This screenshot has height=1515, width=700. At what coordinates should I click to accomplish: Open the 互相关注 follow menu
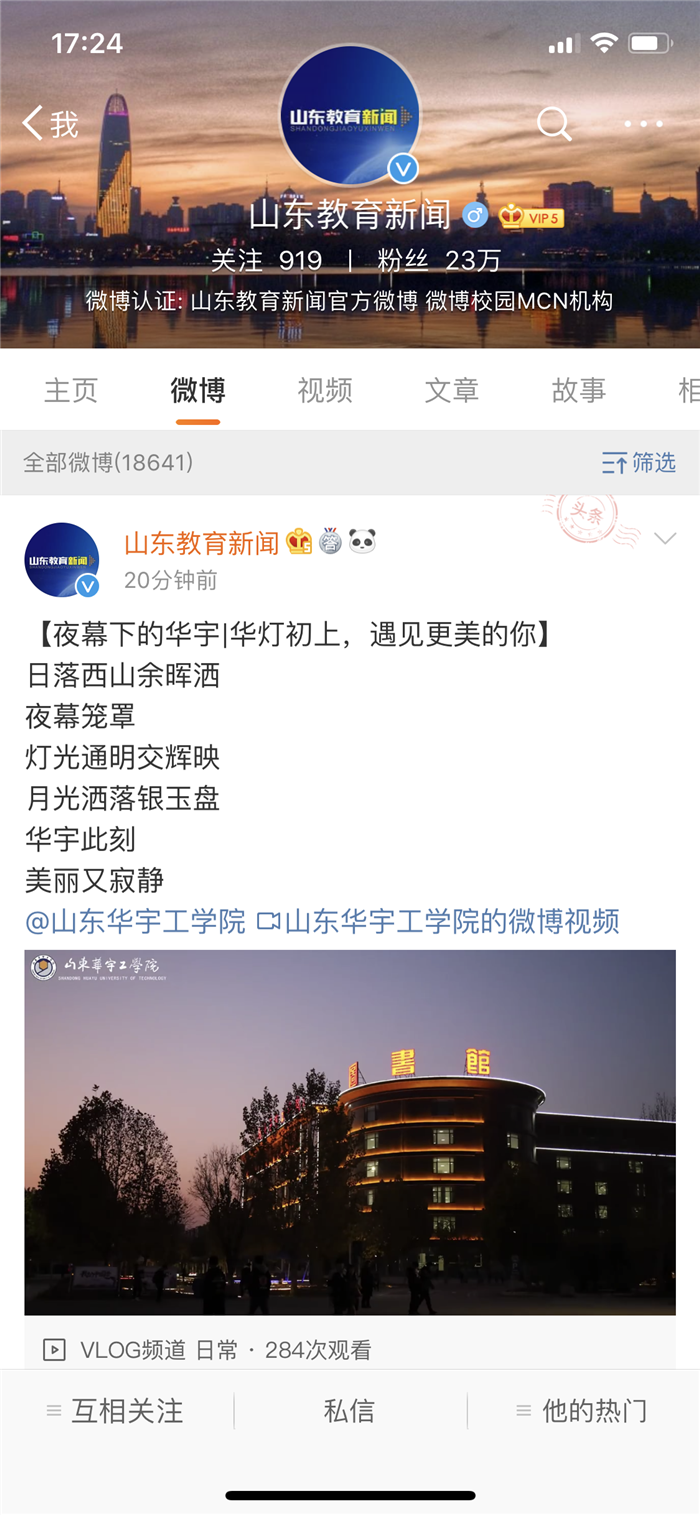116,1411
